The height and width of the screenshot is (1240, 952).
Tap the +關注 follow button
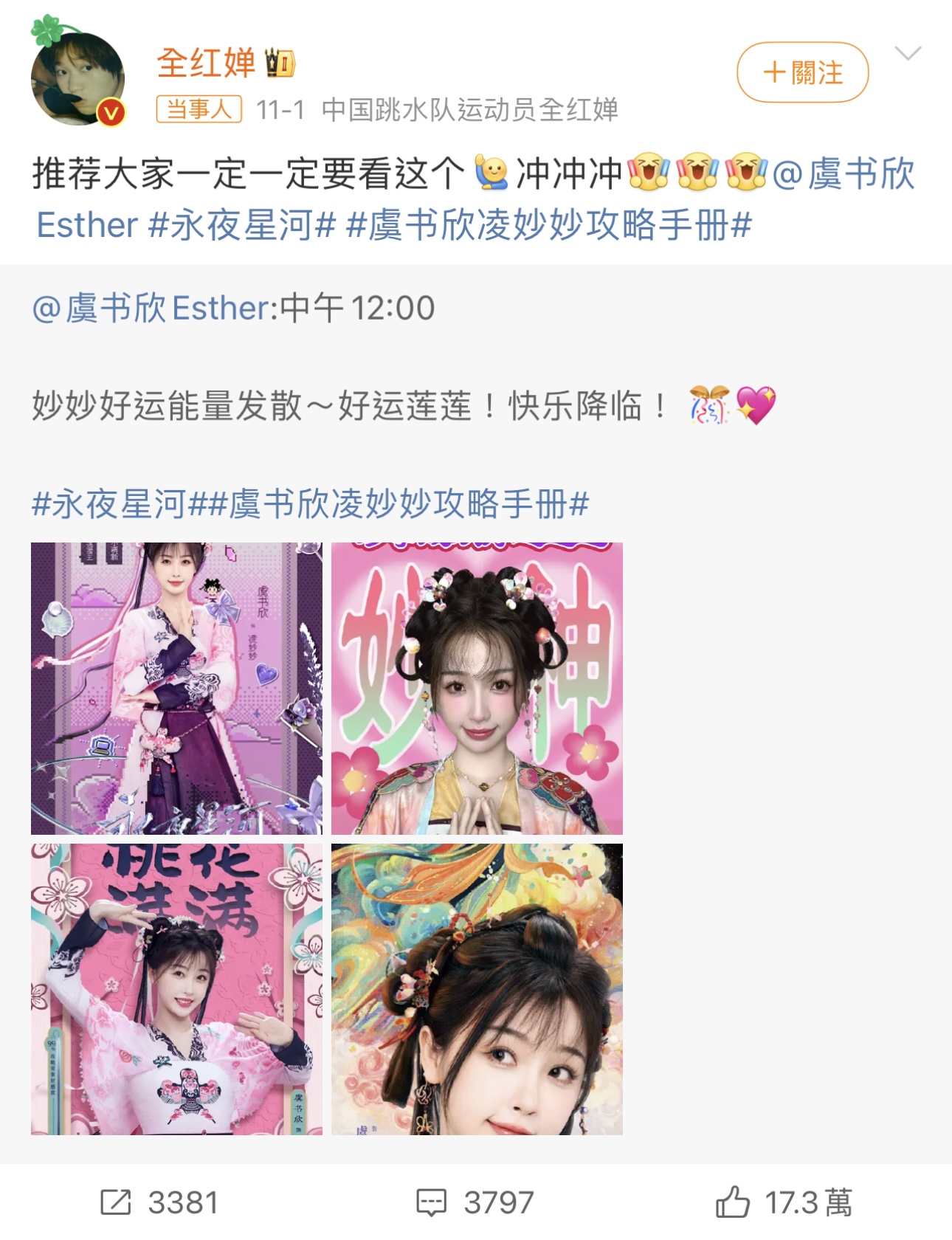pyautogui.click(x=802, y=72)
